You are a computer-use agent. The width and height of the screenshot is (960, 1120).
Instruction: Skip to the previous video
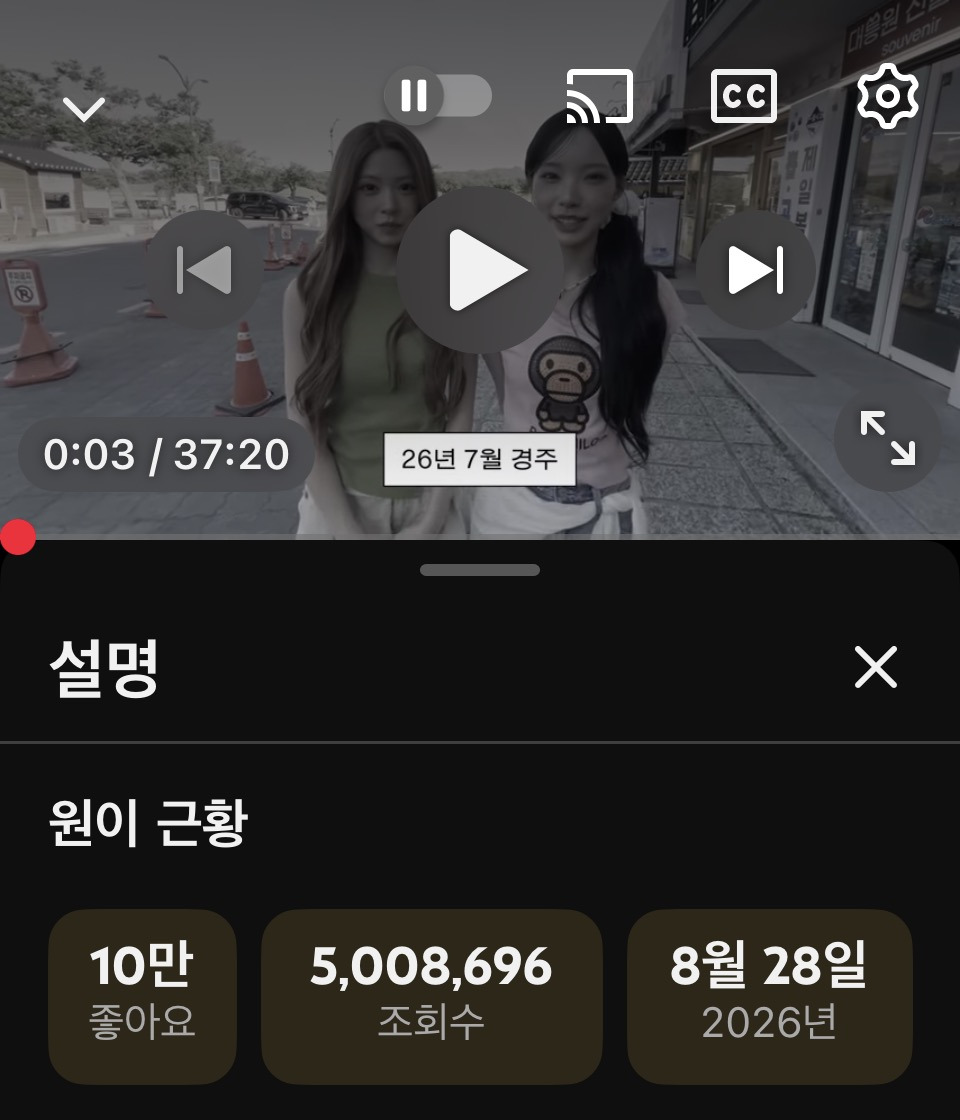(204, 270)
